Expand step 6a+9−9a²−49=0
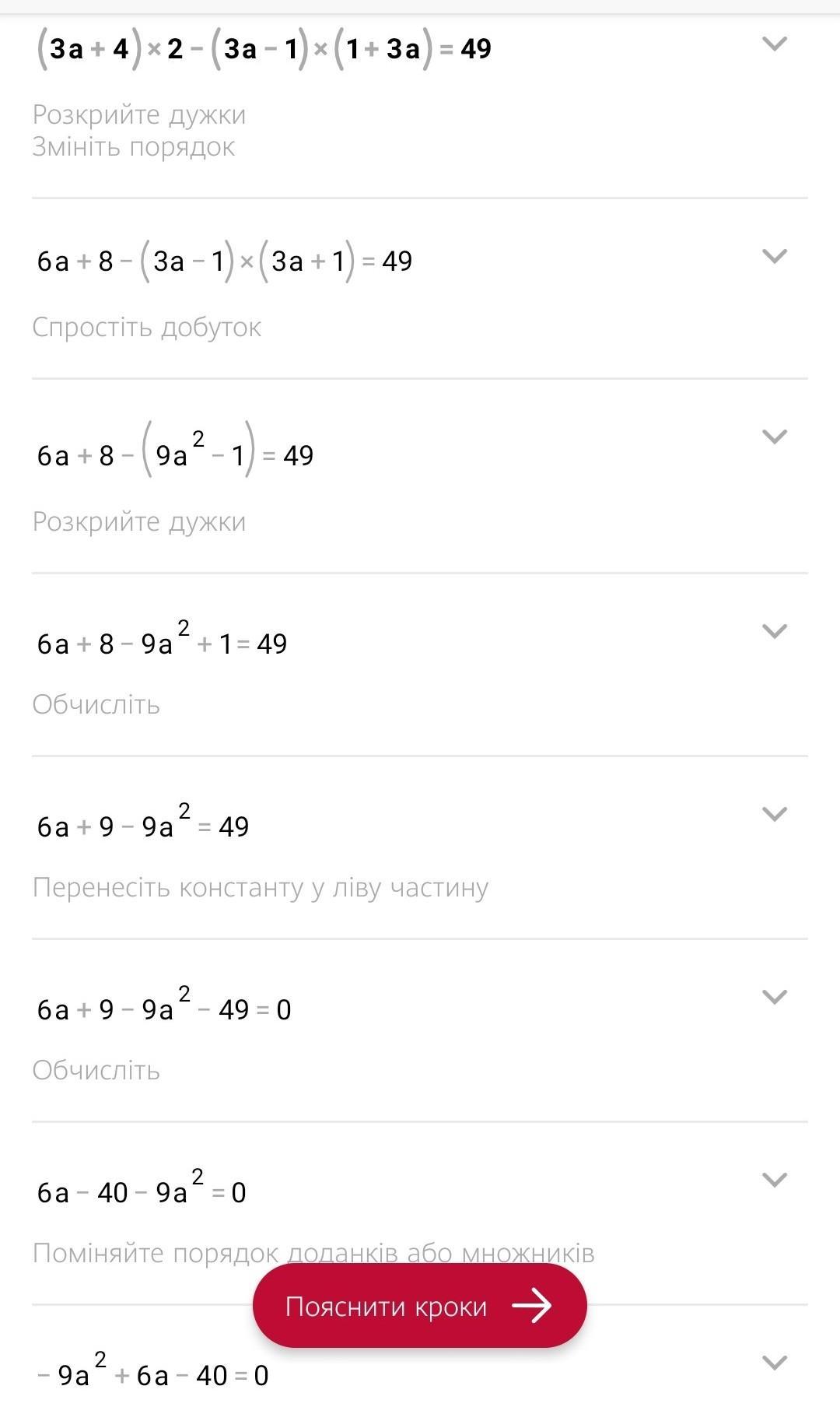This screenshot has height=1414, width=840. coord(774,997)
